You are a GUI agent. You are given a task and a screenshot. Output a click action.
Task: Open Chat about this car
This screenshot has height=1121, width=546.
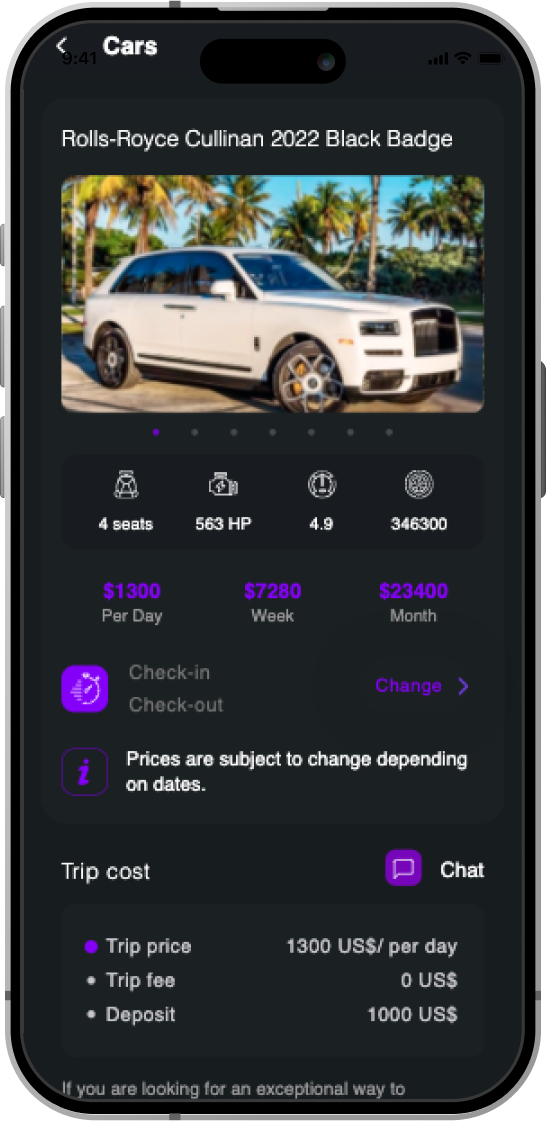[x=435, y=869]
